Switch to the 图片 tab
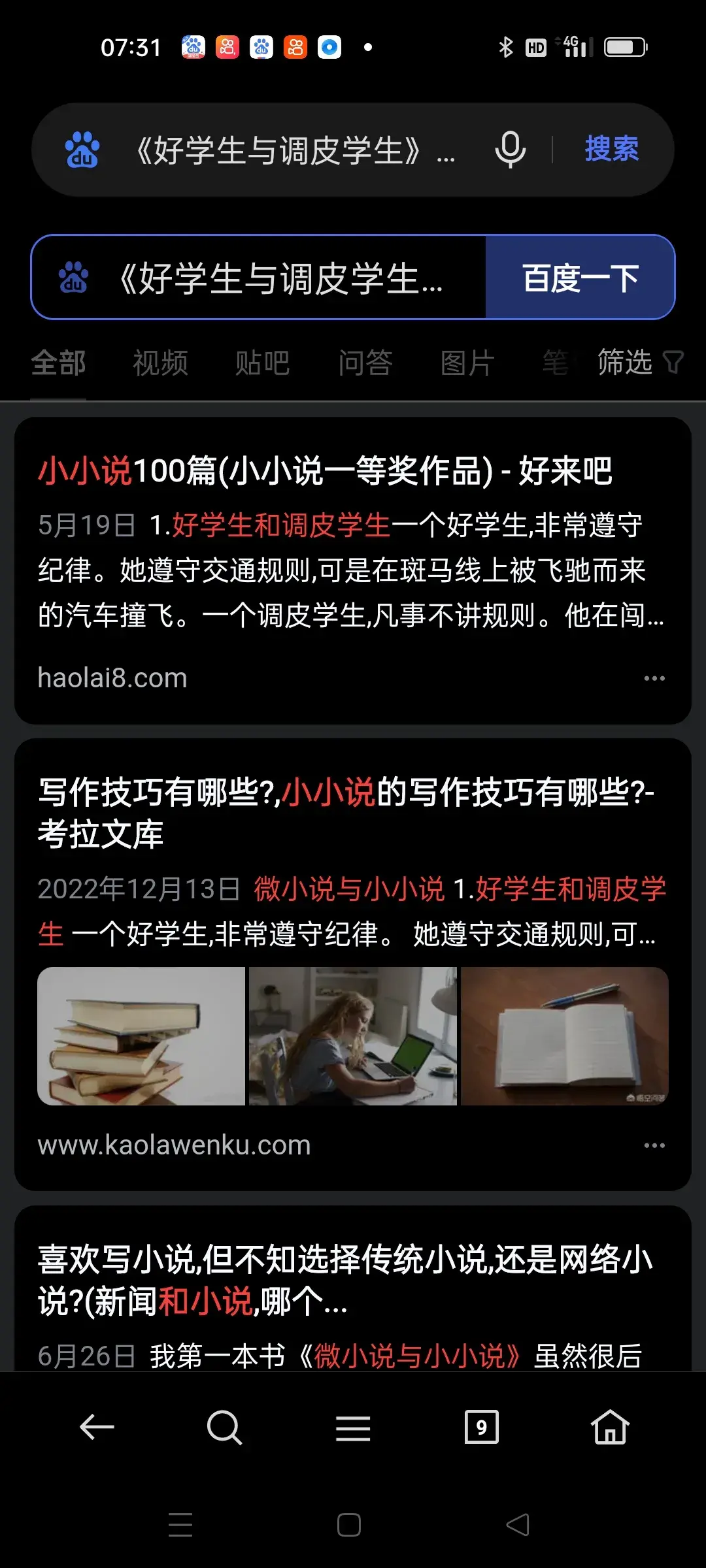706x1568 pixels. (467, 363)
